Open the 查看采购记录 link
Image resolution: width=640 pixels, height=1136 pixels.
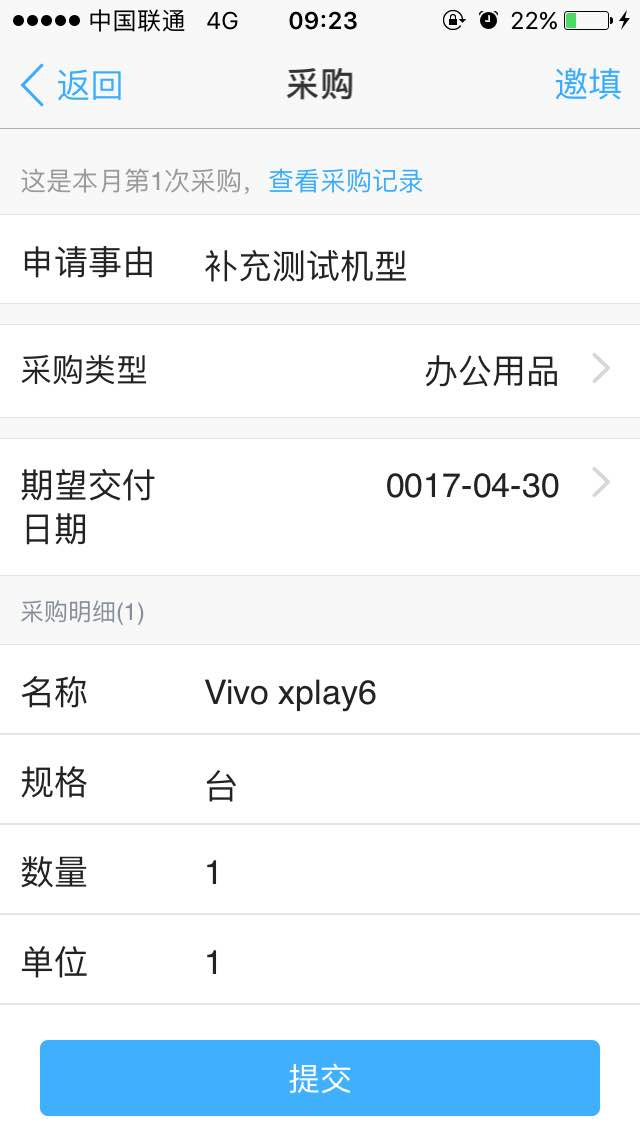[346, 181]
